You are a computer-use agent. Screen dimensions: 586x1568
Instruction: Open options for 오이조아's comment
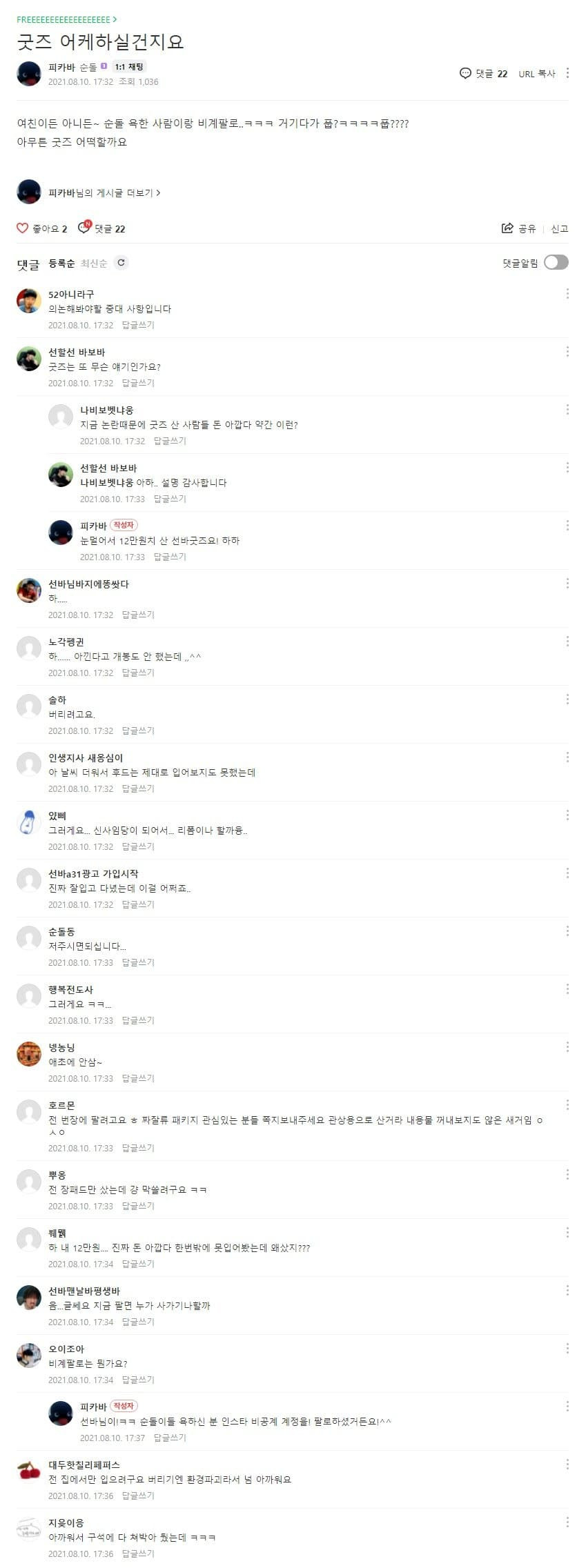pos(567,1348)
